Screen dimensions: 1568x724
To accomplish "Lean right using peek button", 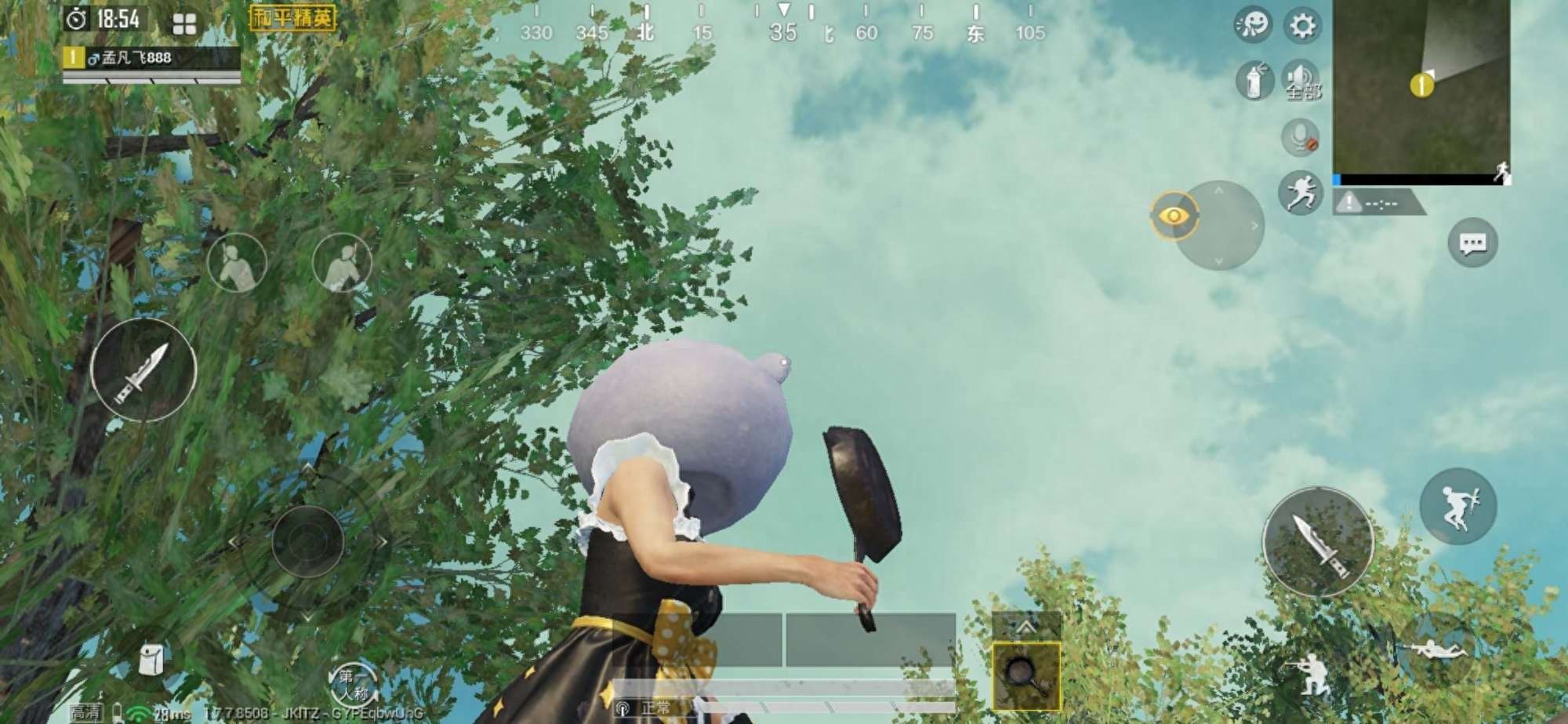I will click(x=342, y=264).
